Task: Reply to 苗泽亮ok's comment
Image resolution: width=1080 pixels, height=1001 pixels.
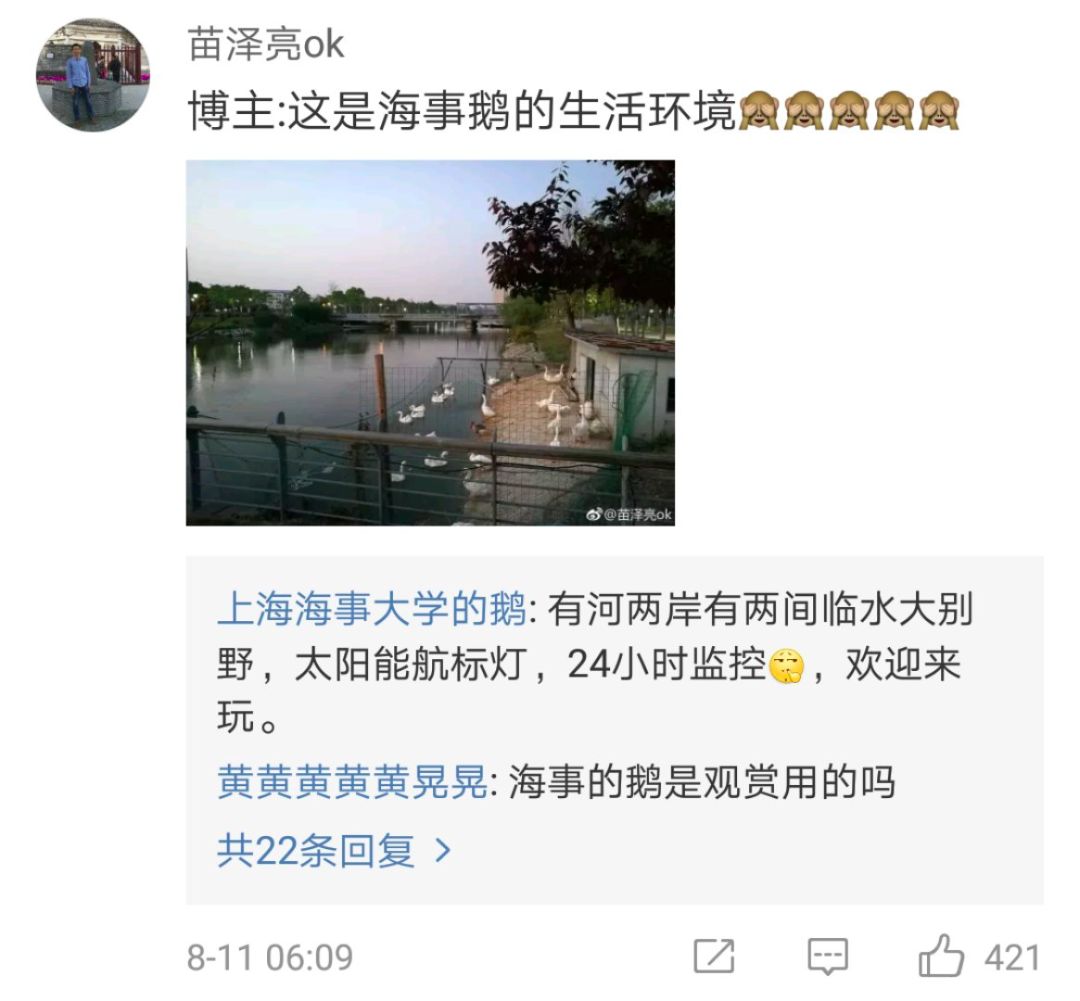Action: click(827, 957)
